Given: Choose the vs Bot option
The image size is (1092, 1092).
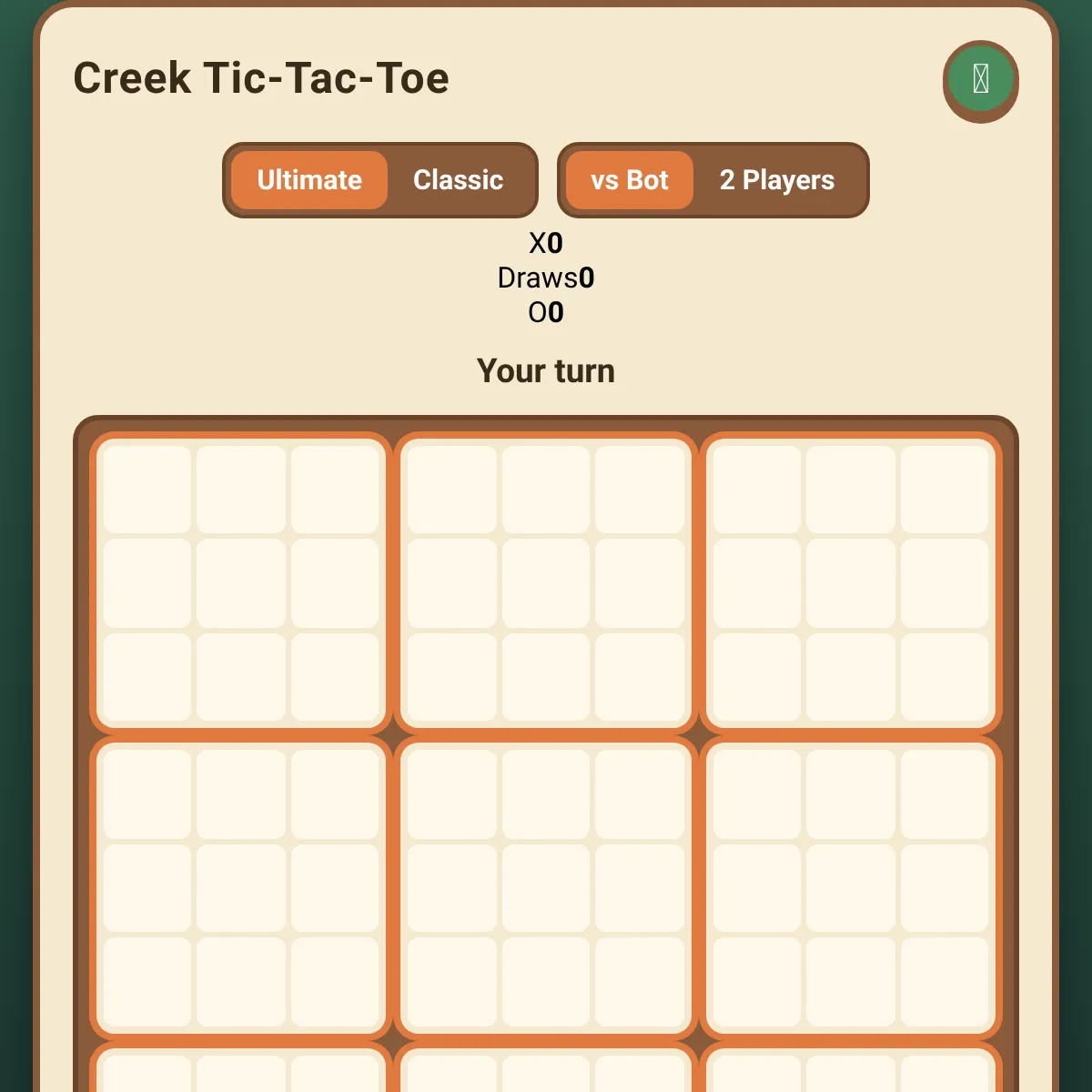Looking at the screenshot, I should tap(630, 180).
